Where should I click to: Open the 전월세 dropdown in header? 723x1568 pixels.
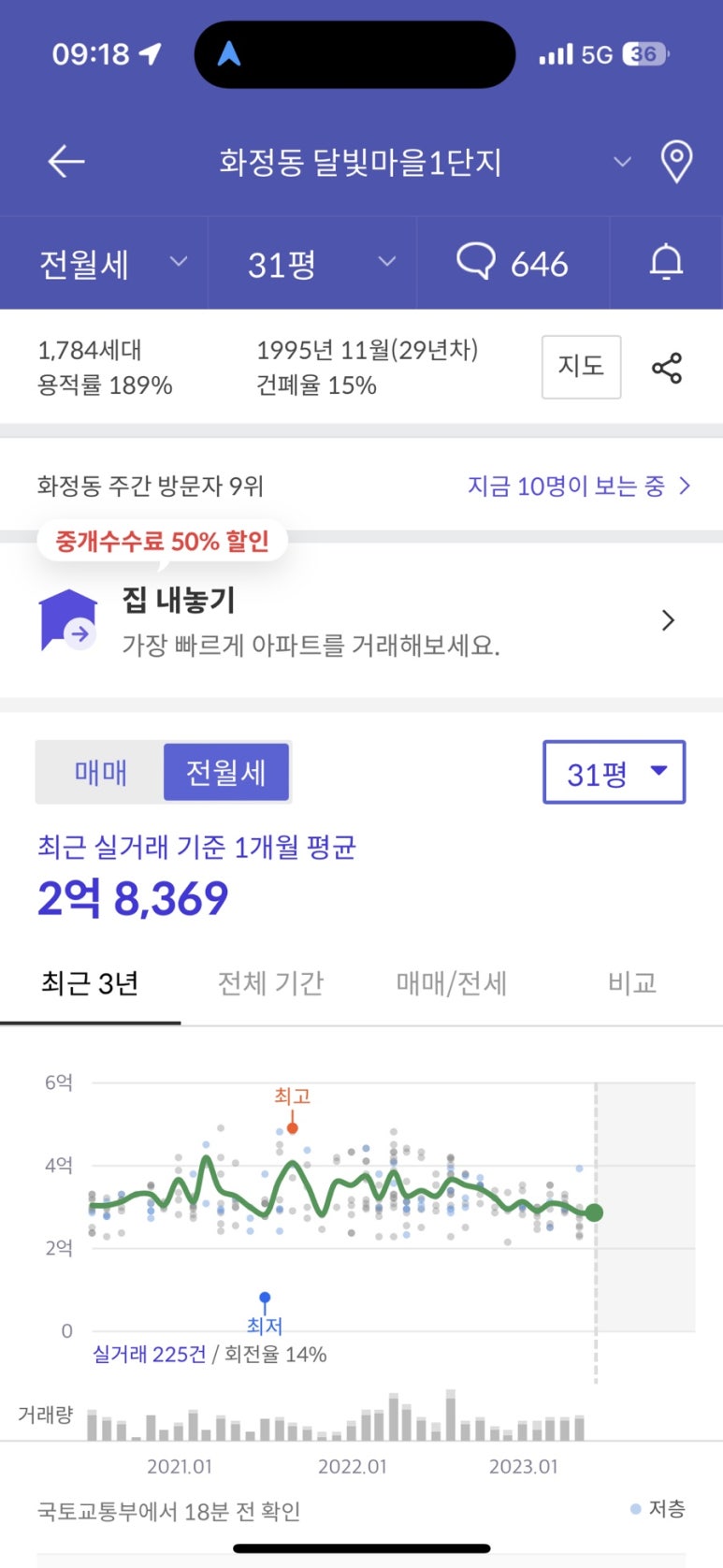tap(112, 264)
